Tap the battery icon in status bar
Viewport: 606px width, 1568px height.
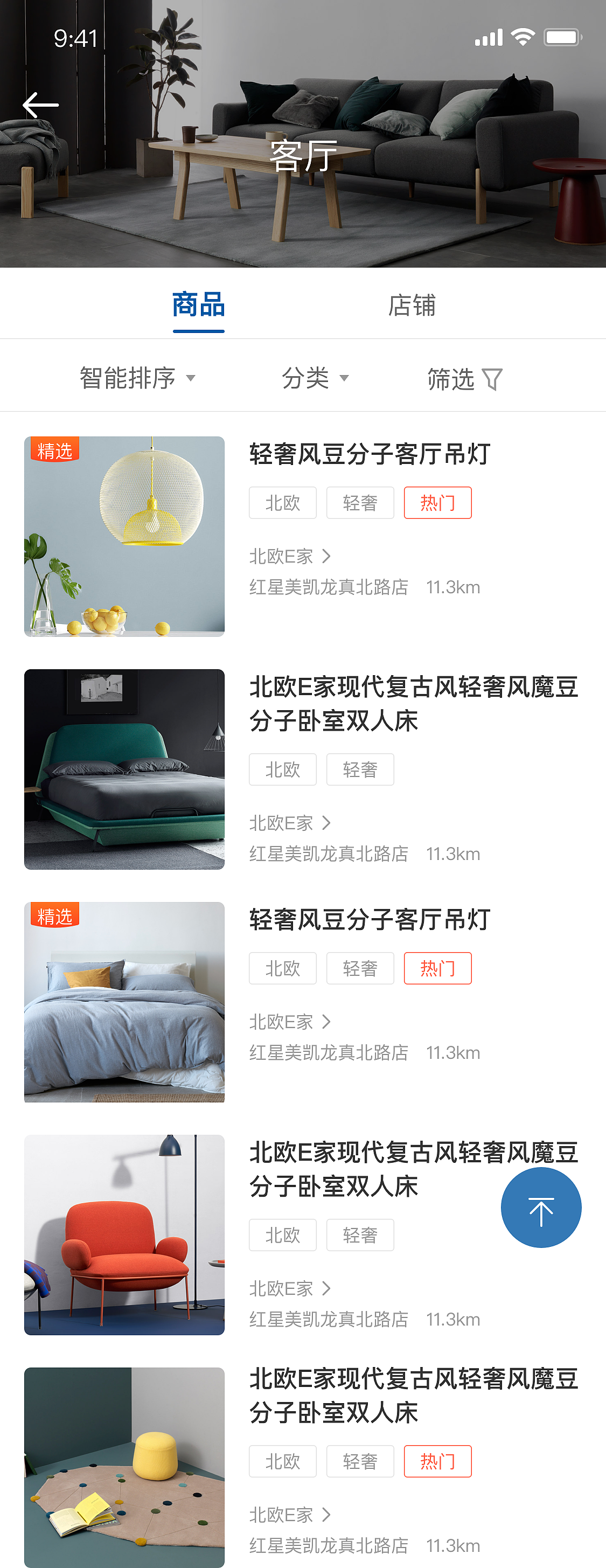[561, 37]
